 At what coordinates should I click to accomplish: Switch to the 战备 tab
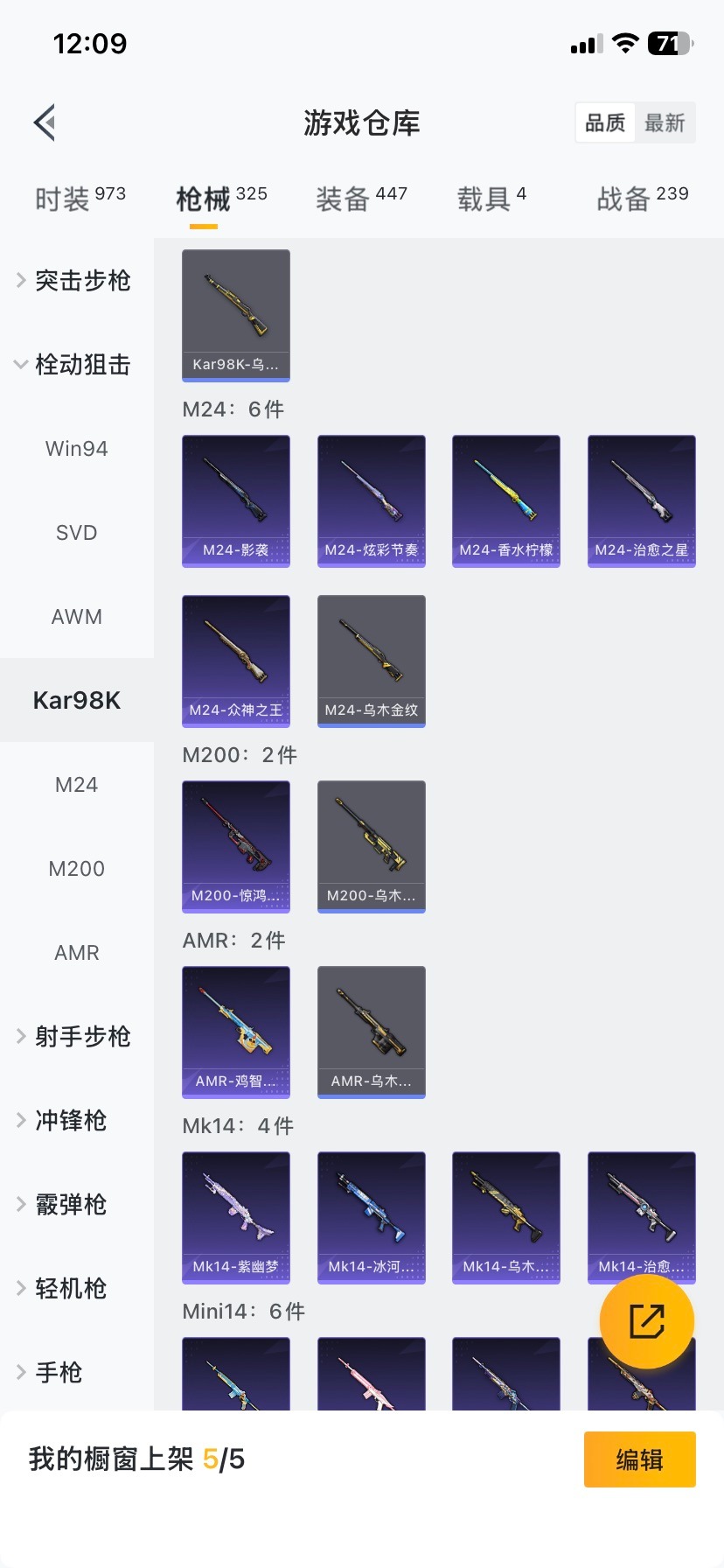tap(642, 199)
